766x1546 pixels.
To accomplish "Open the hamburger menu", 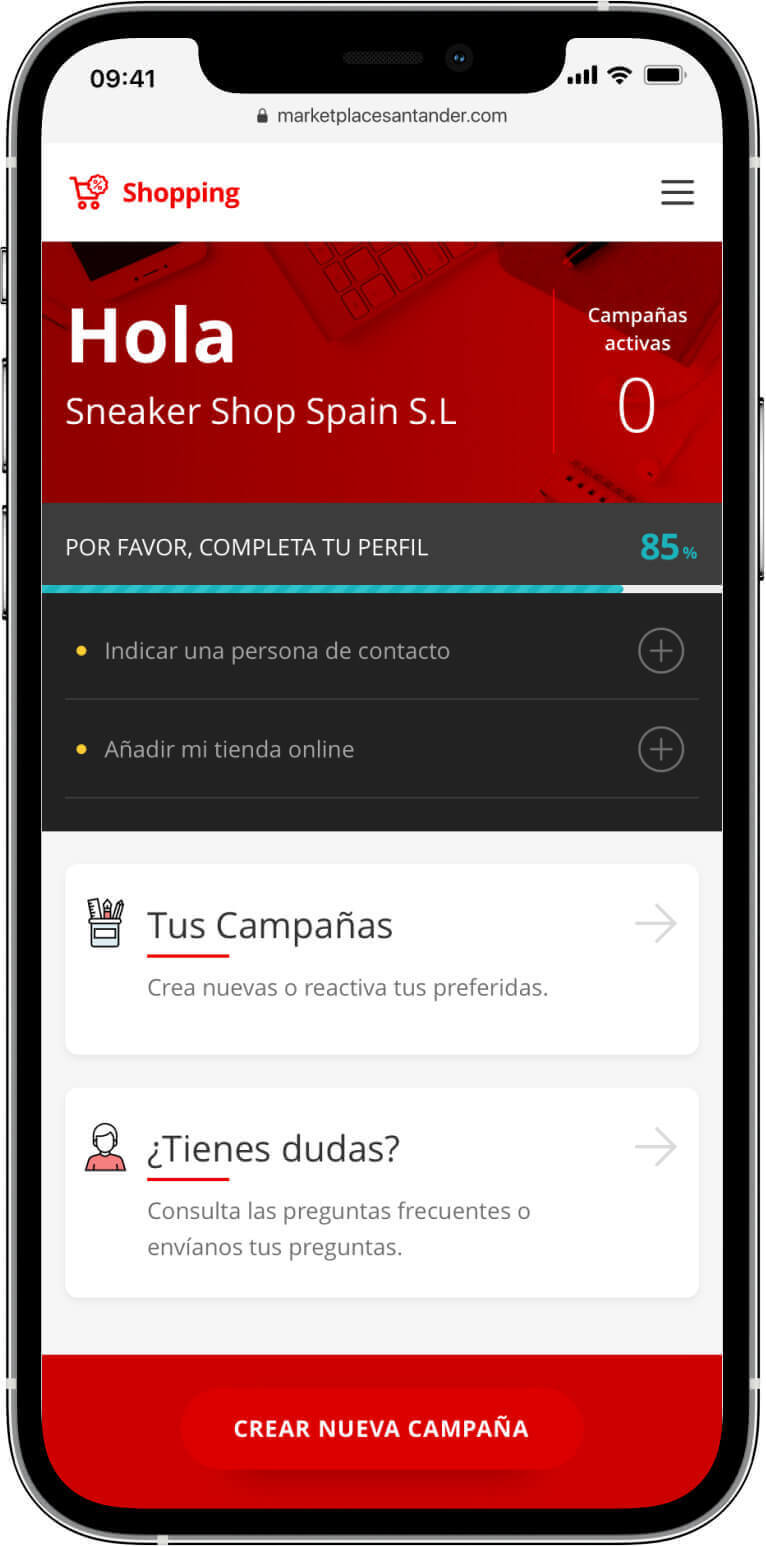I will pyautogui.click(x=677, y=192).
